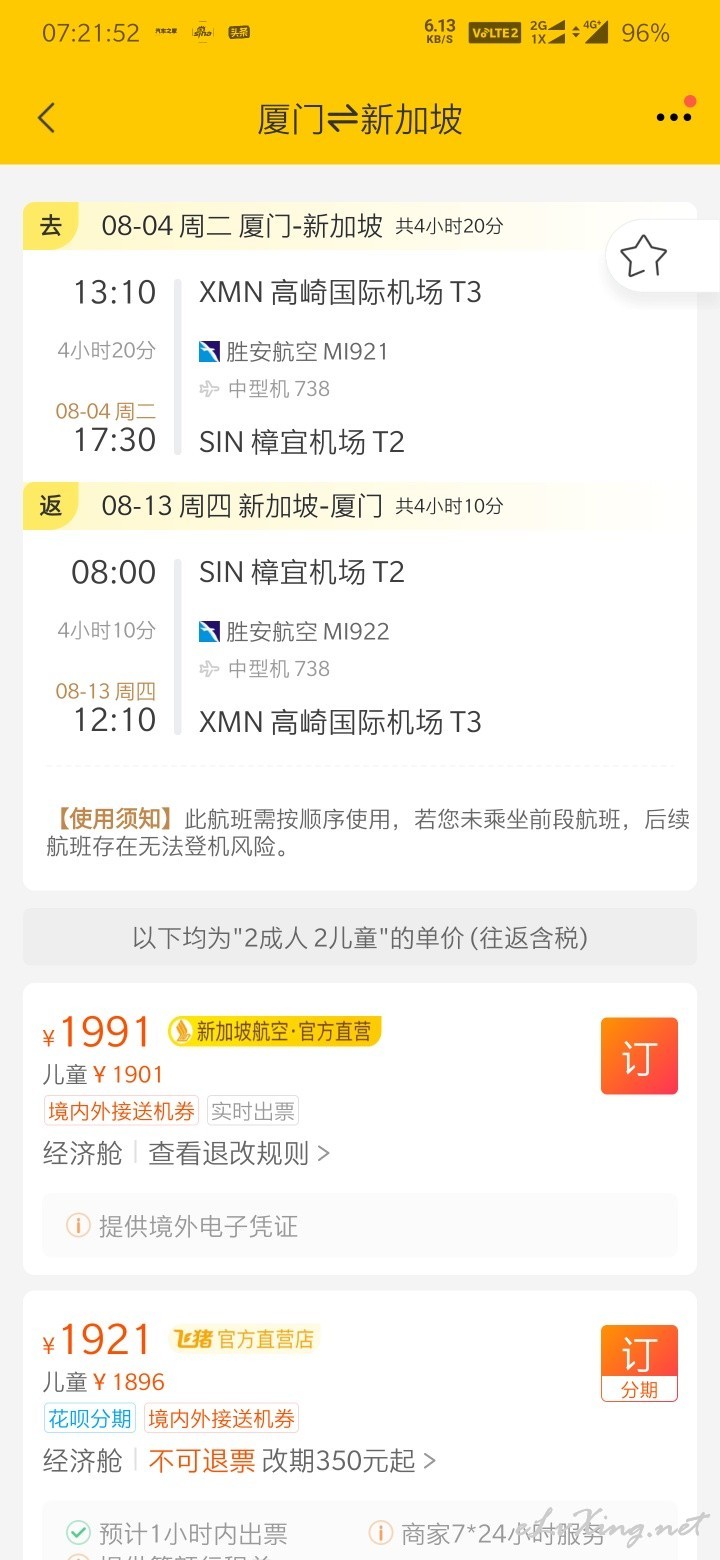The height and width of the screenshot is (1560, 720).
Task: View refund and change rules (查看退改规则)
Action: [x=239, y=1153]
